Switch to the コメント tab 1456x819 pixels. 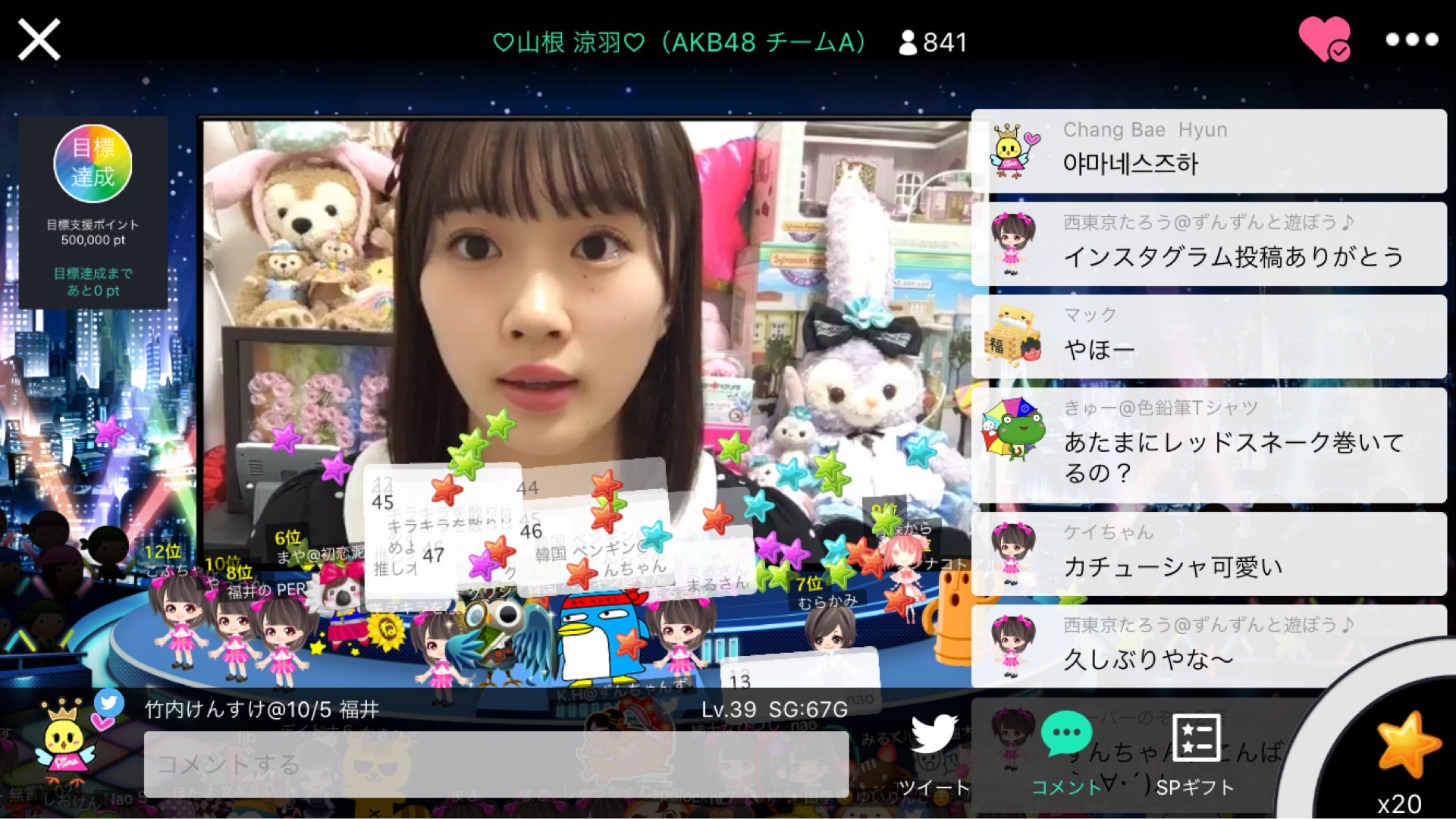[1066, 753]
